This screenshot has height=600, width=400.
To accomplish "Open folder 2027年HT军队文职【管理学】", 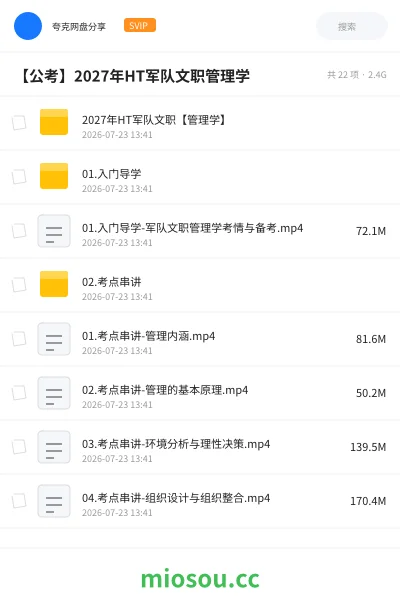I will click(x=200, y=123).
